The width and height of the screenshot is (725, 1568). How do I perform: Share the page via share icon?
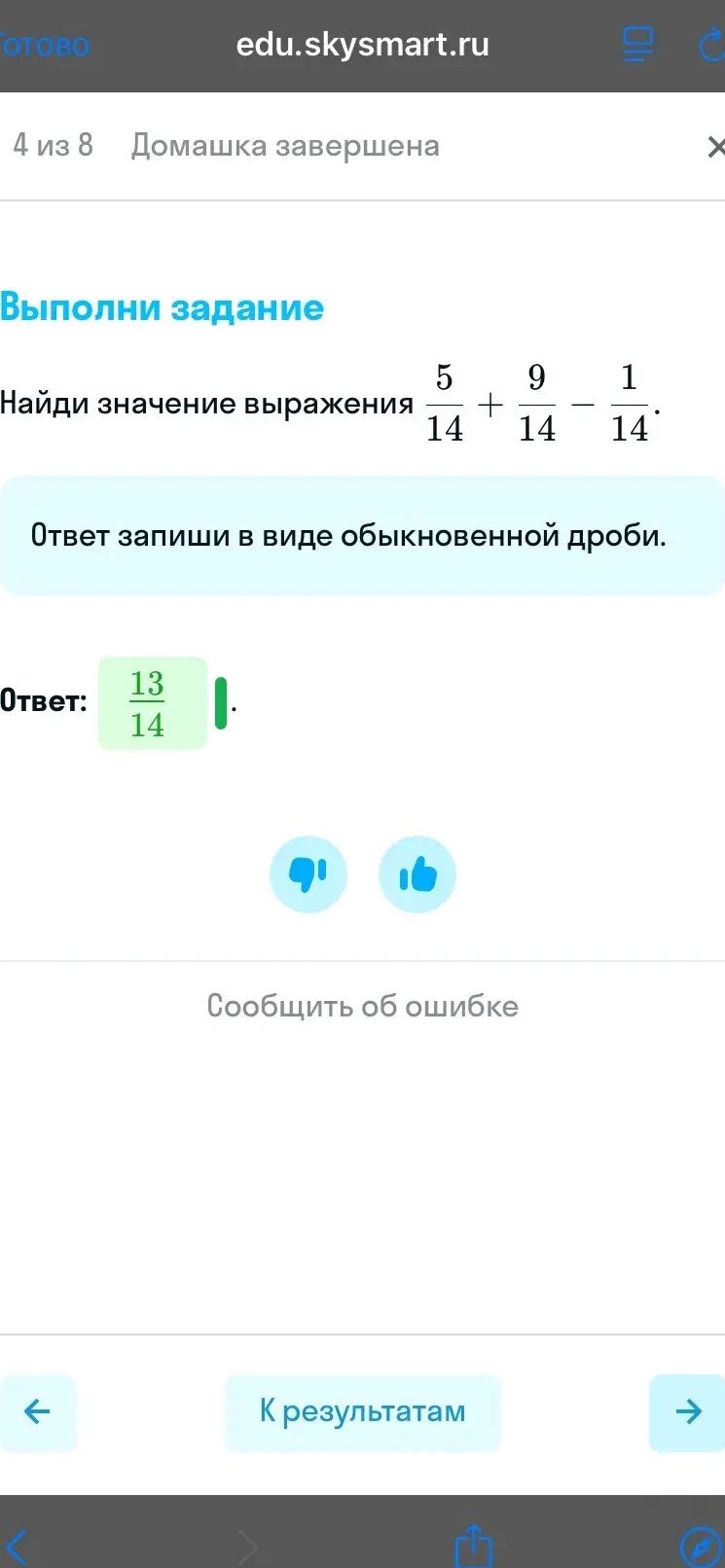point(474,1545)
